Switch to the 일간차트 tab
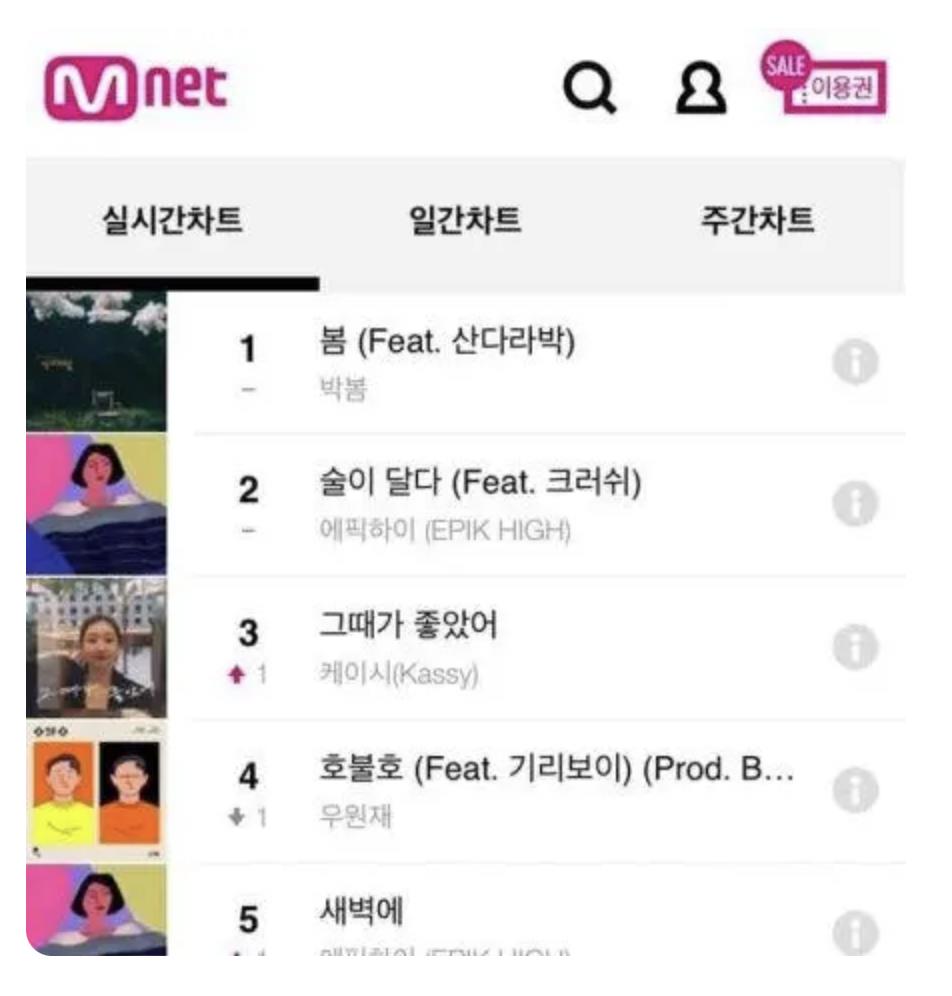The width and height of the screenshot is (952, 996). [465, 221]
